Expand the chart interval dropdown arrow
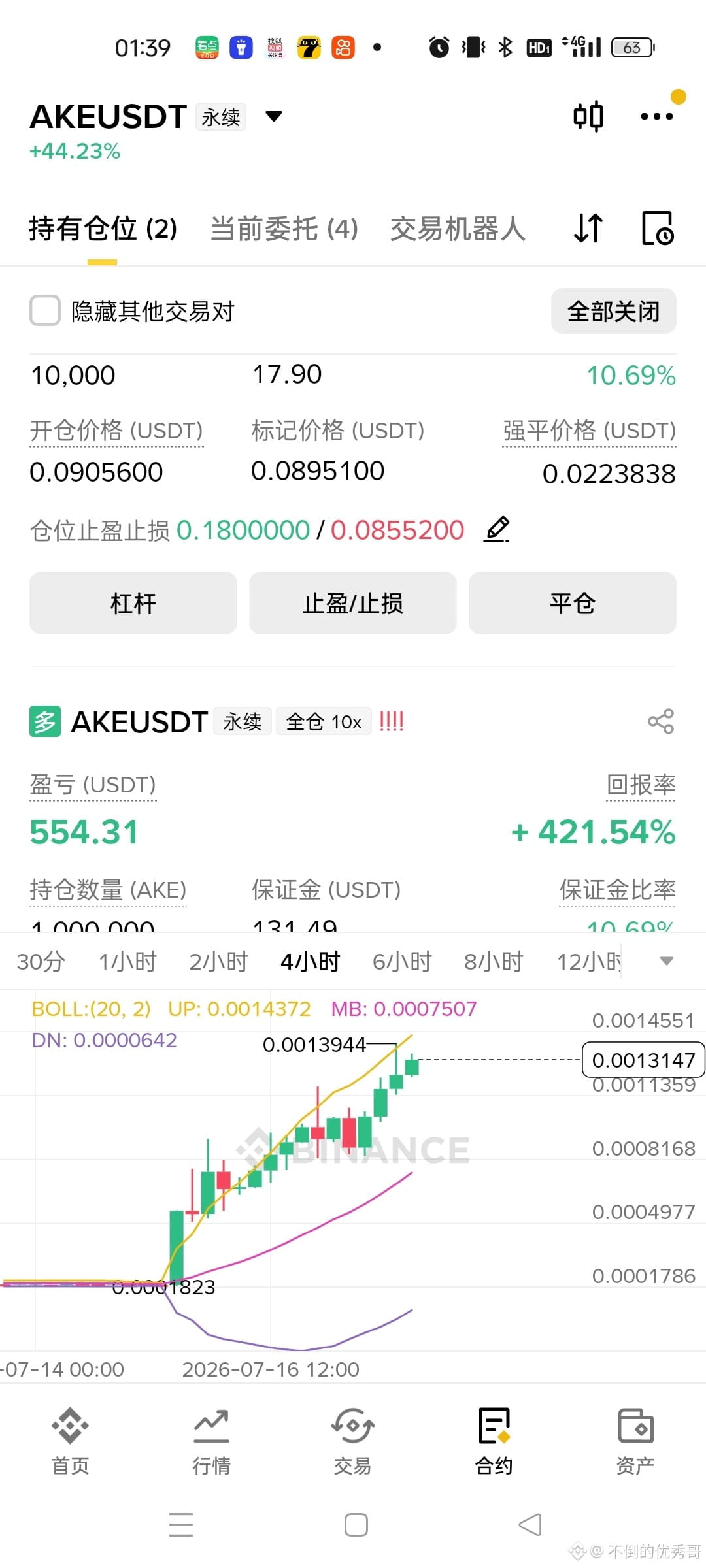Image resolution: width=706 pixels, height=1568 pixels. click(667, 961)
